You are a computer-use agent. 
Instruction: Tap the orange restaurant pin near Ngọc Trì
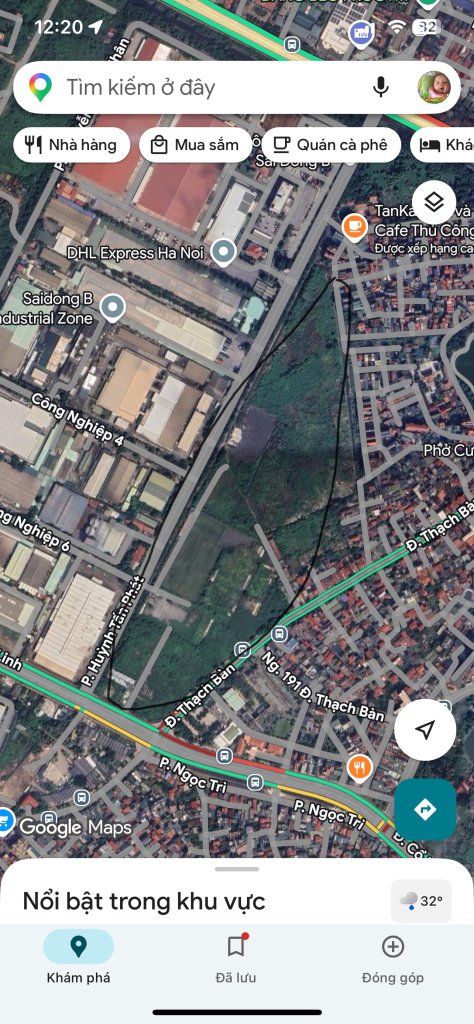pos(358,768)
